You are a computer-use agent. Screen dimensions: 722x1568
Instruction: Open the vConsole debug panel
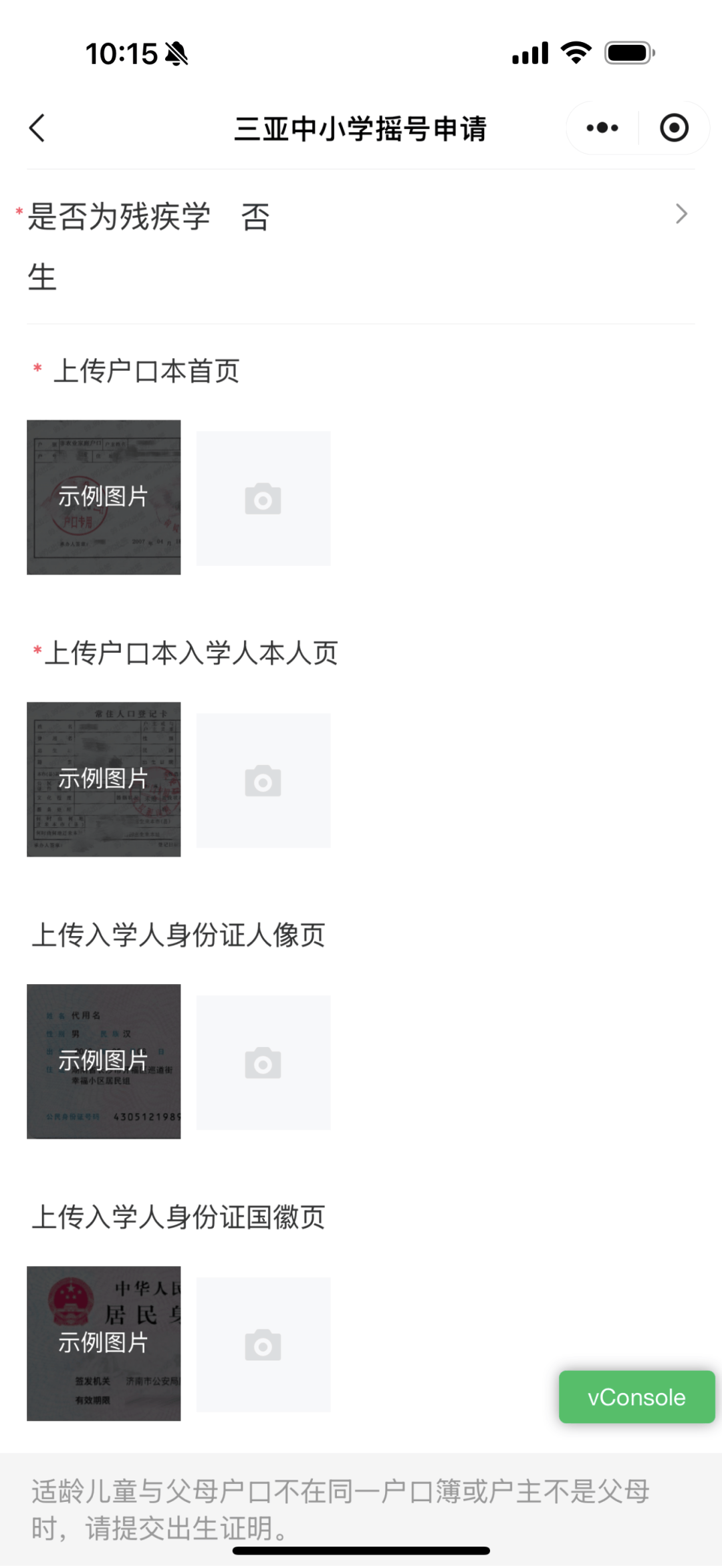[636, 1397]
